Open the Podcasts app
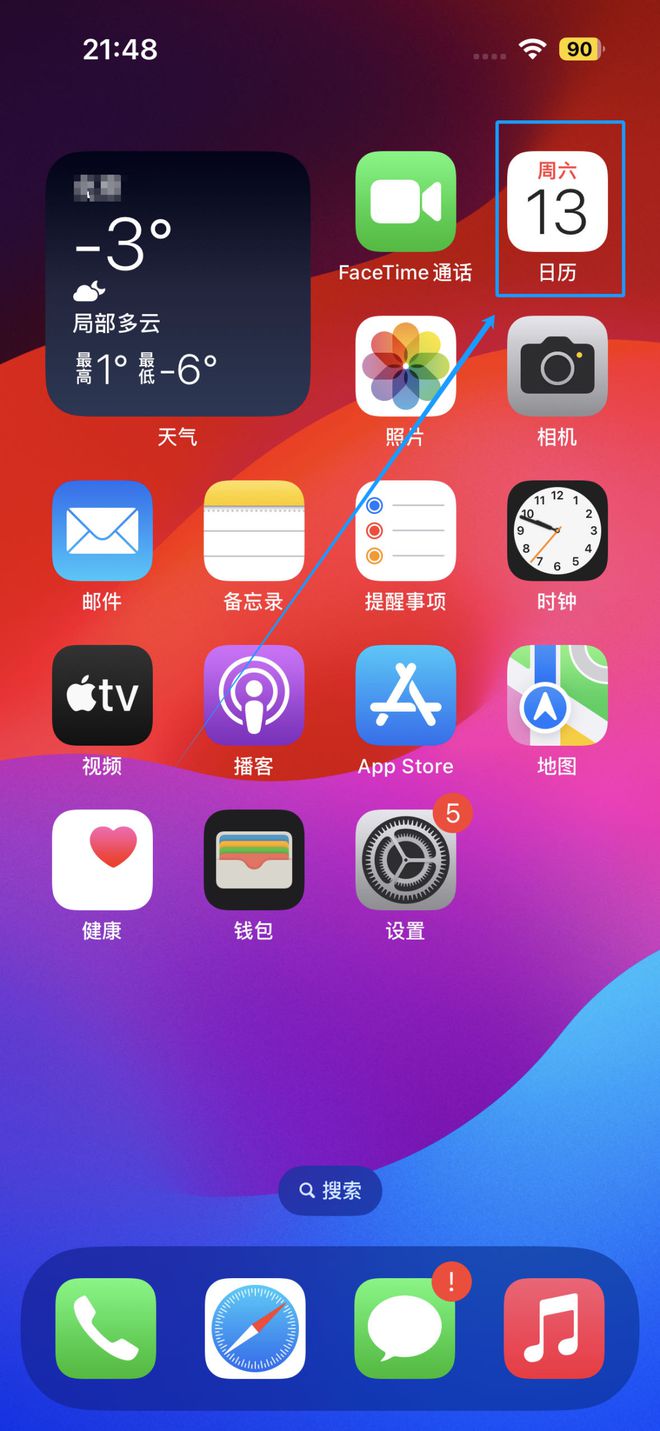Viewport: 660px width, 1431px height. click(253, 695)
